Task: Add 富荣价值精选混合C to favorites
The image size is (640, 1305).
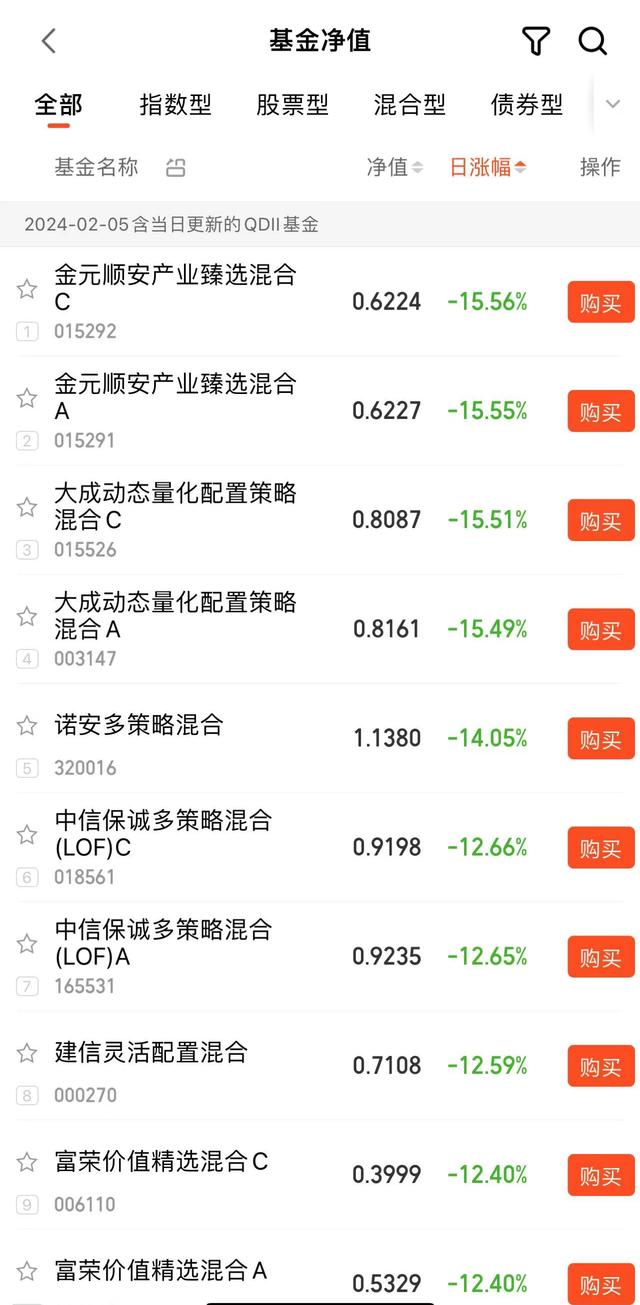Action: point(27,1162)
